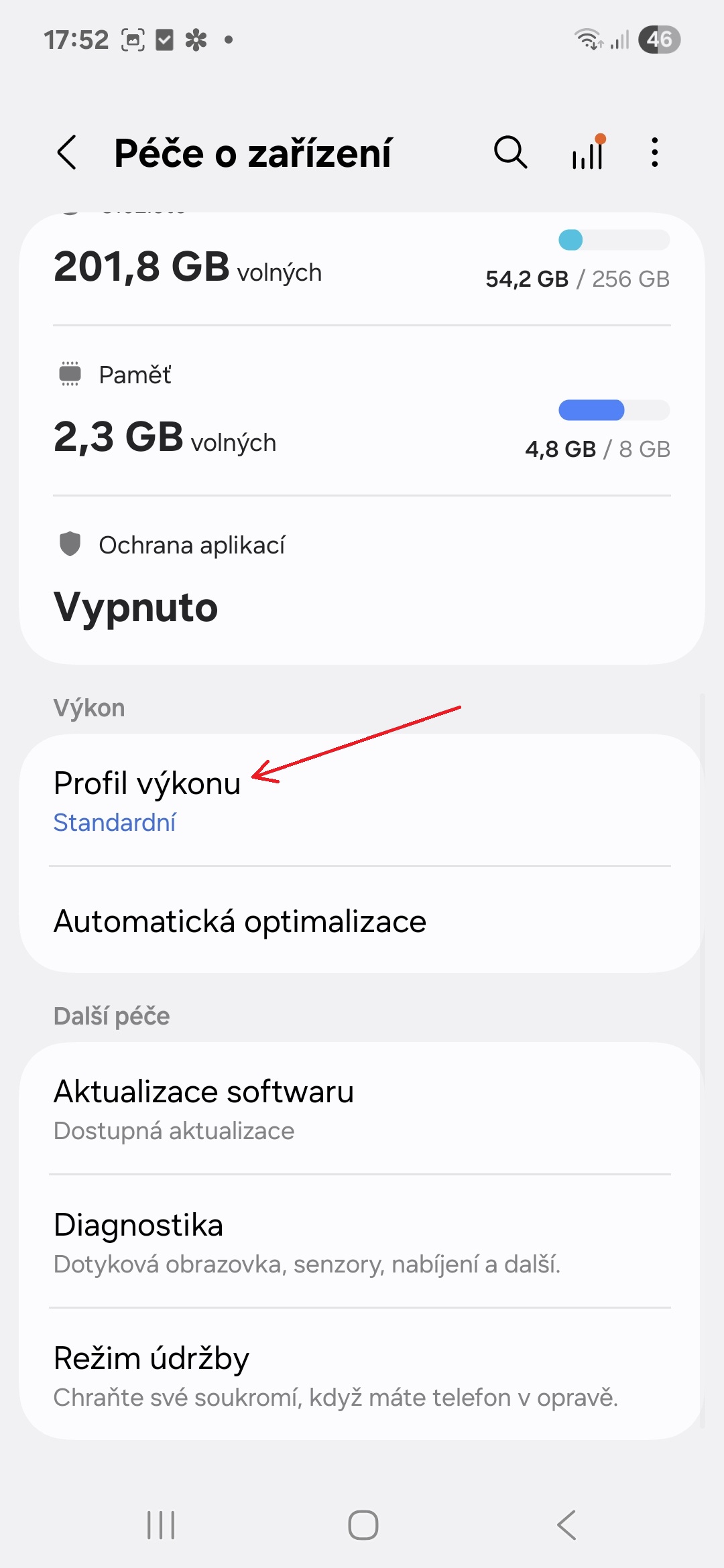Tap the system home button
This screenshot has width=724, height=1568.
(x=363, y=1525)
